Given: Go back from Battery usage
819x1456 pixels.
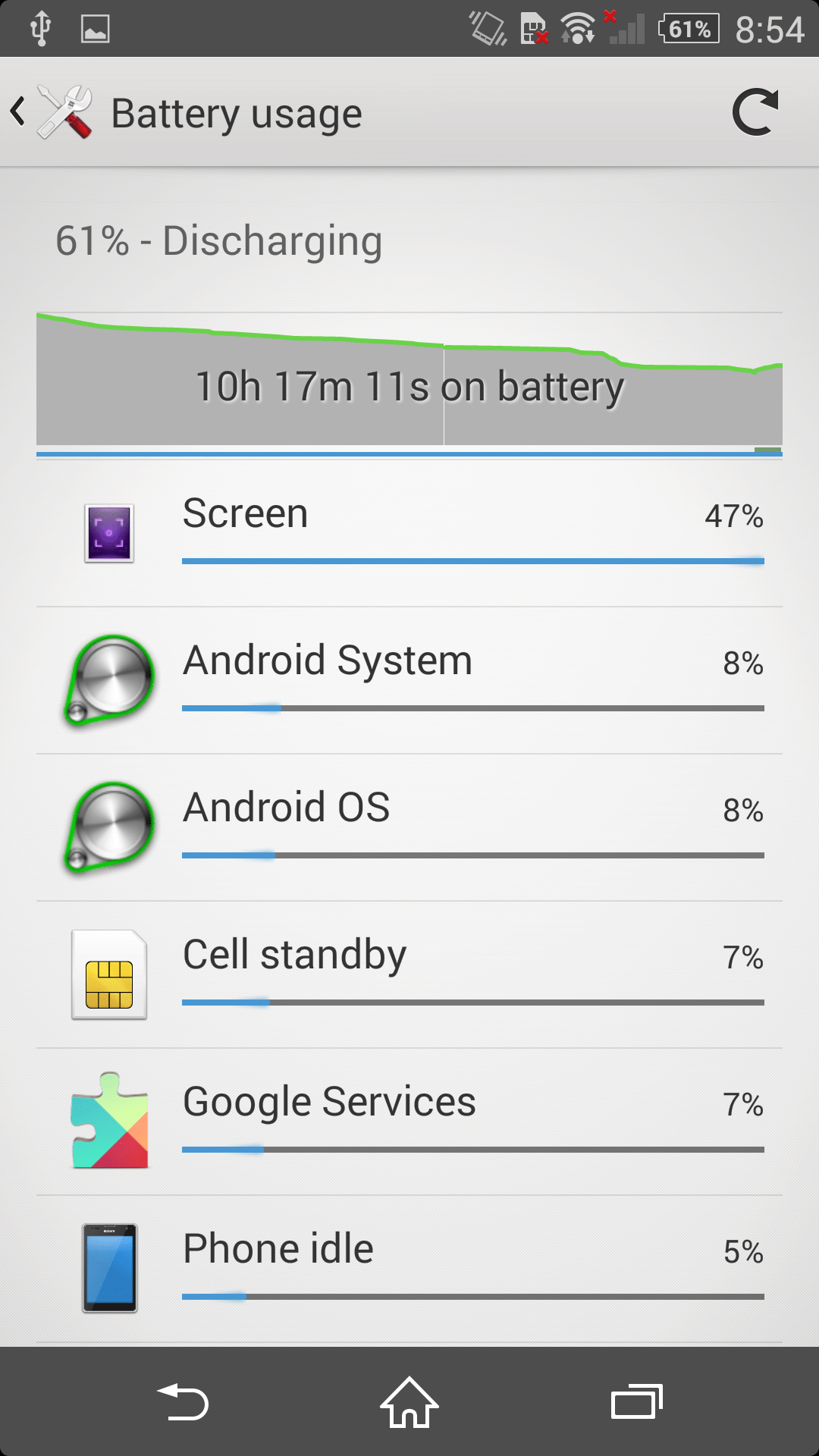Looking at the screenshot, I should click(x=50, y=112).
